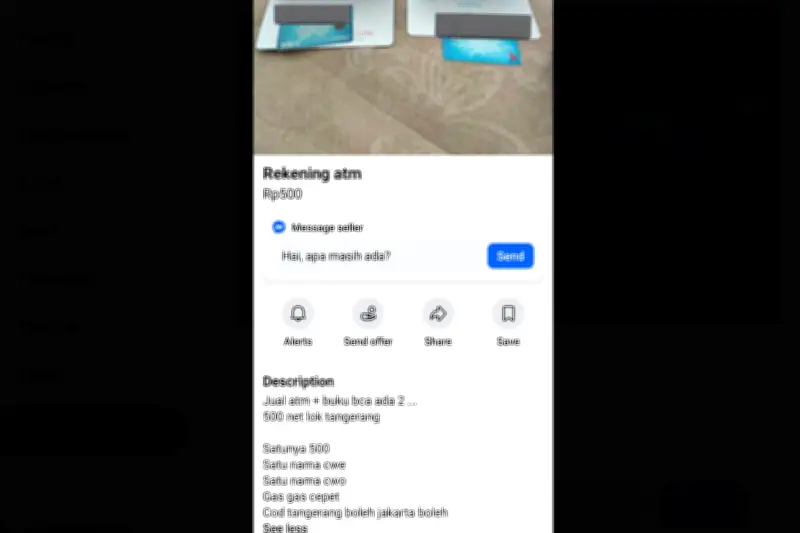This screenshot has height=533, width=800.
Task: Collapse the description with See less
Action: coord(285,527)
